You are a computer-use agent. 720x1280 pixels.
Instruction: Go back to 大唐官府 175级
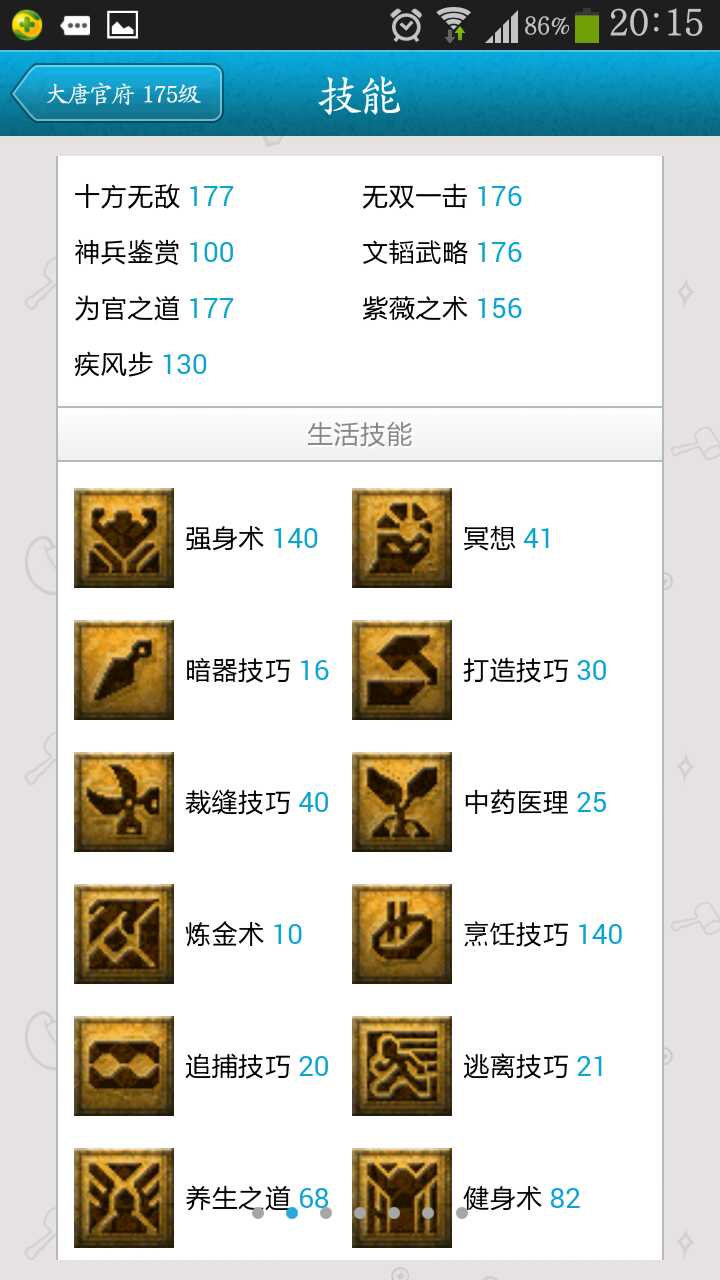coord(118,94)
